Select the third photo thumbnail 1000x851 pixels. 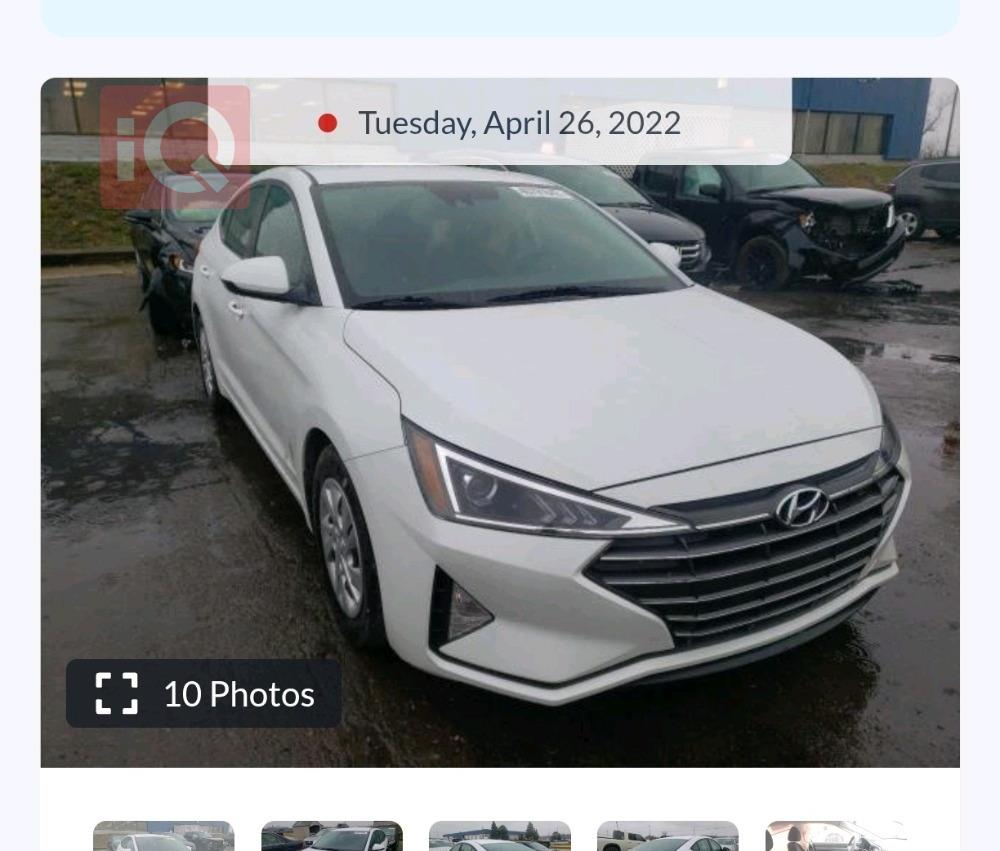[499, 837]
